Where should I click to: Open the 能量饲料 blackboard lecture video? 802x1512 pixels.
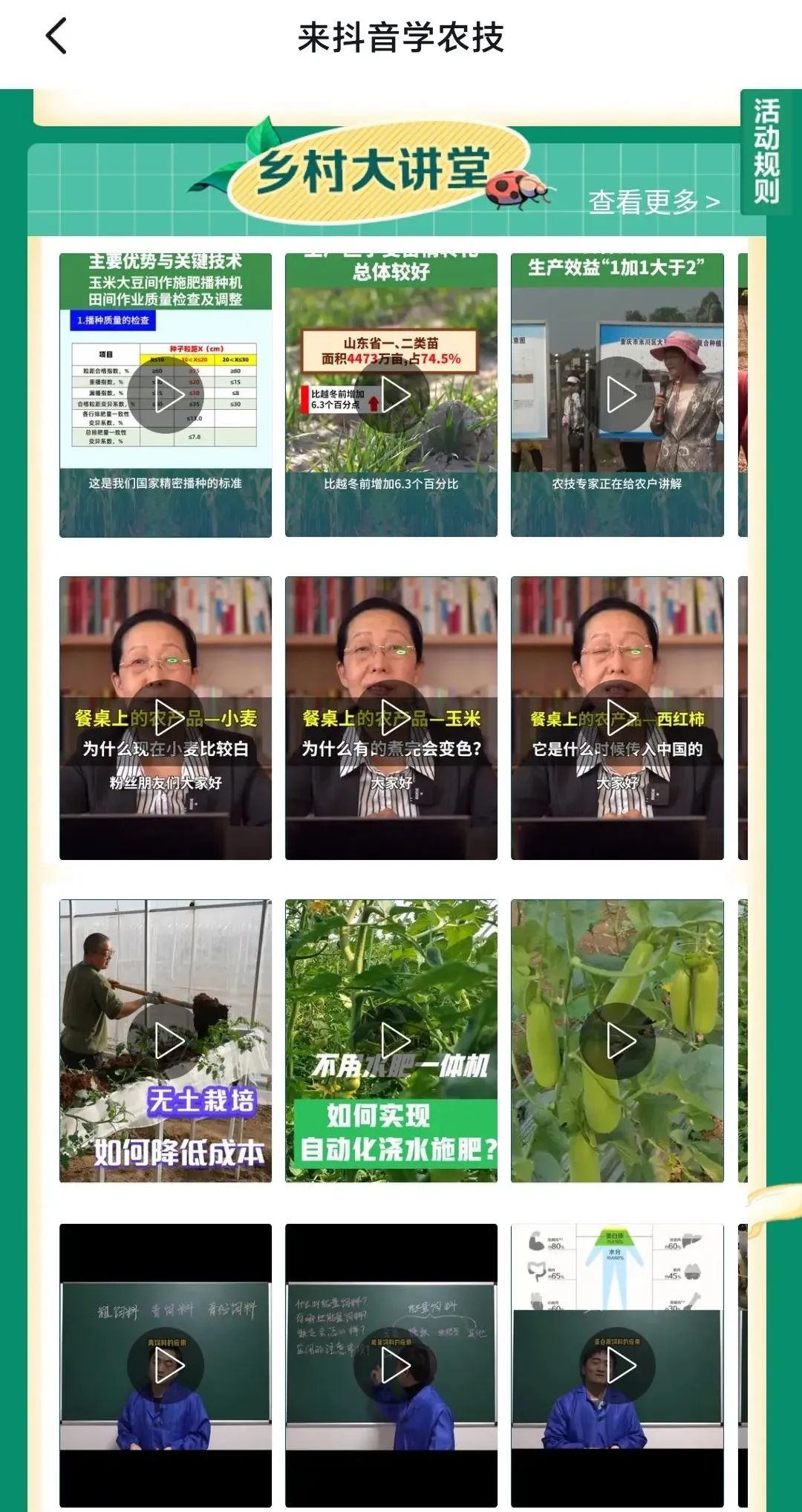click(391, 1365)
